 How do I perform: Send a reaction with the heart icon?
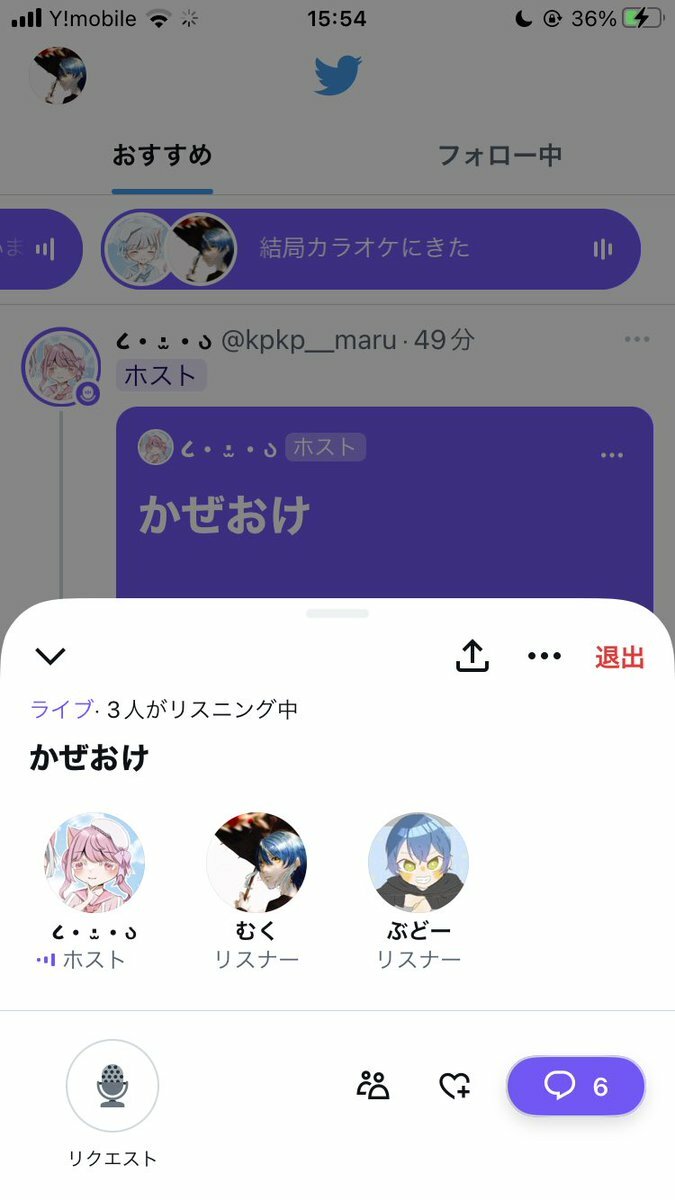[x=455, y=1085]
